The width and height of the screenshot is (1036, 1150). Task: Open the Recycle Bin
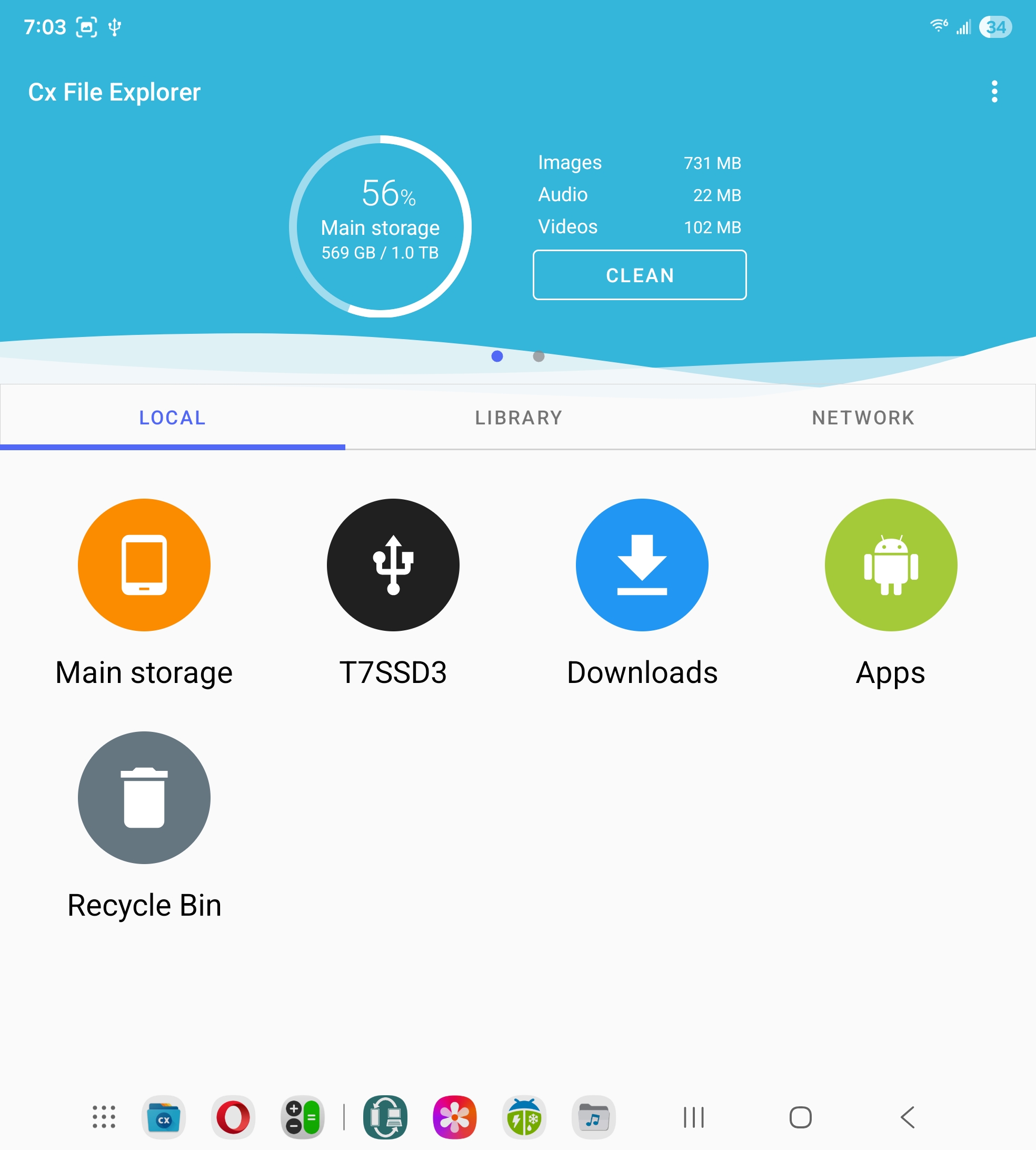pyautogui.click(x=144, y=798)
